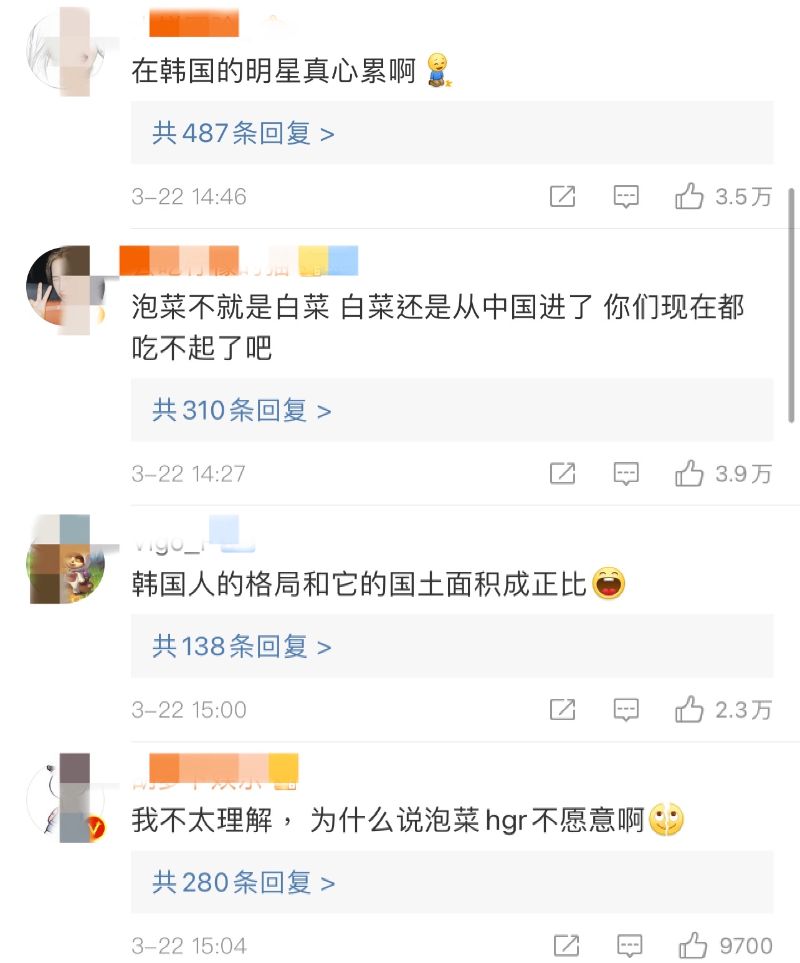The width and height of the screenshot is (800, 963).
Task: Reply to the 3-22 15:00 comment
Action: [x=626, y=709]
